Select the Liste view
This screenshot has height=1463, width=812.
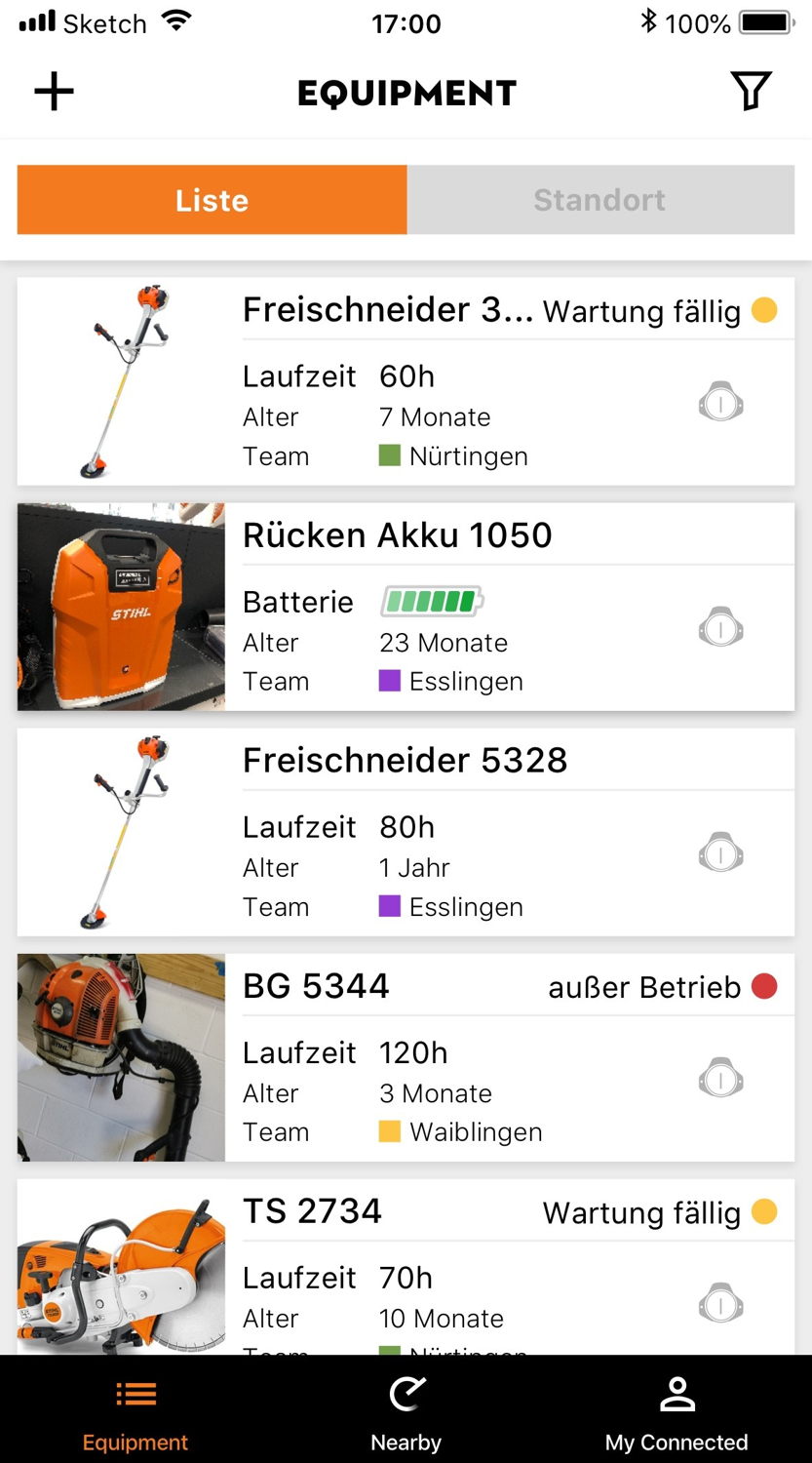(212, 200)
